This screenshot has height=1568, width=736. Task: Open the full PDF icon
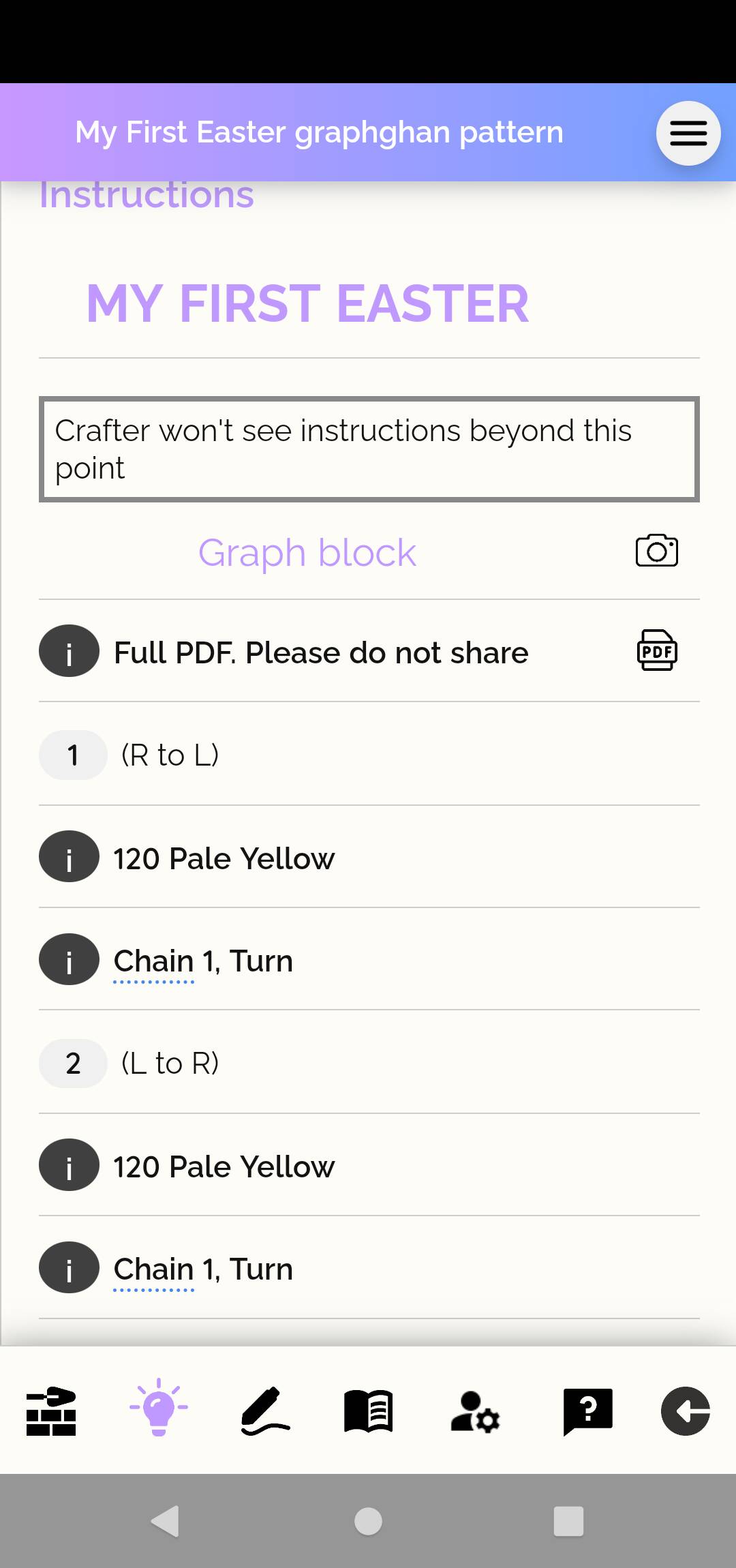coord(657,650)
